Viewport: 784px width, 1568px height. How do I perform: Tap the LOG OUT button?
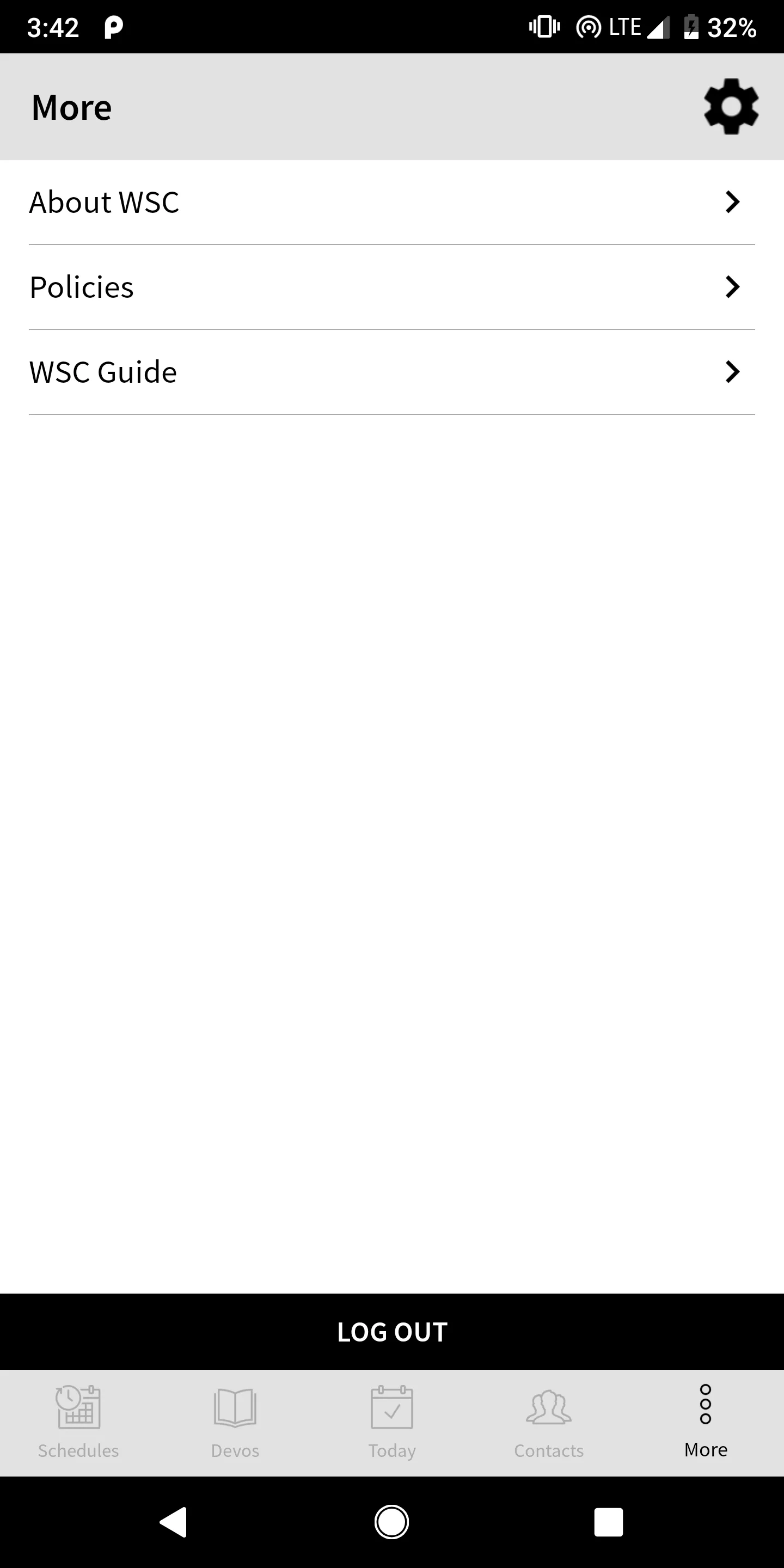click(392, 1332)
